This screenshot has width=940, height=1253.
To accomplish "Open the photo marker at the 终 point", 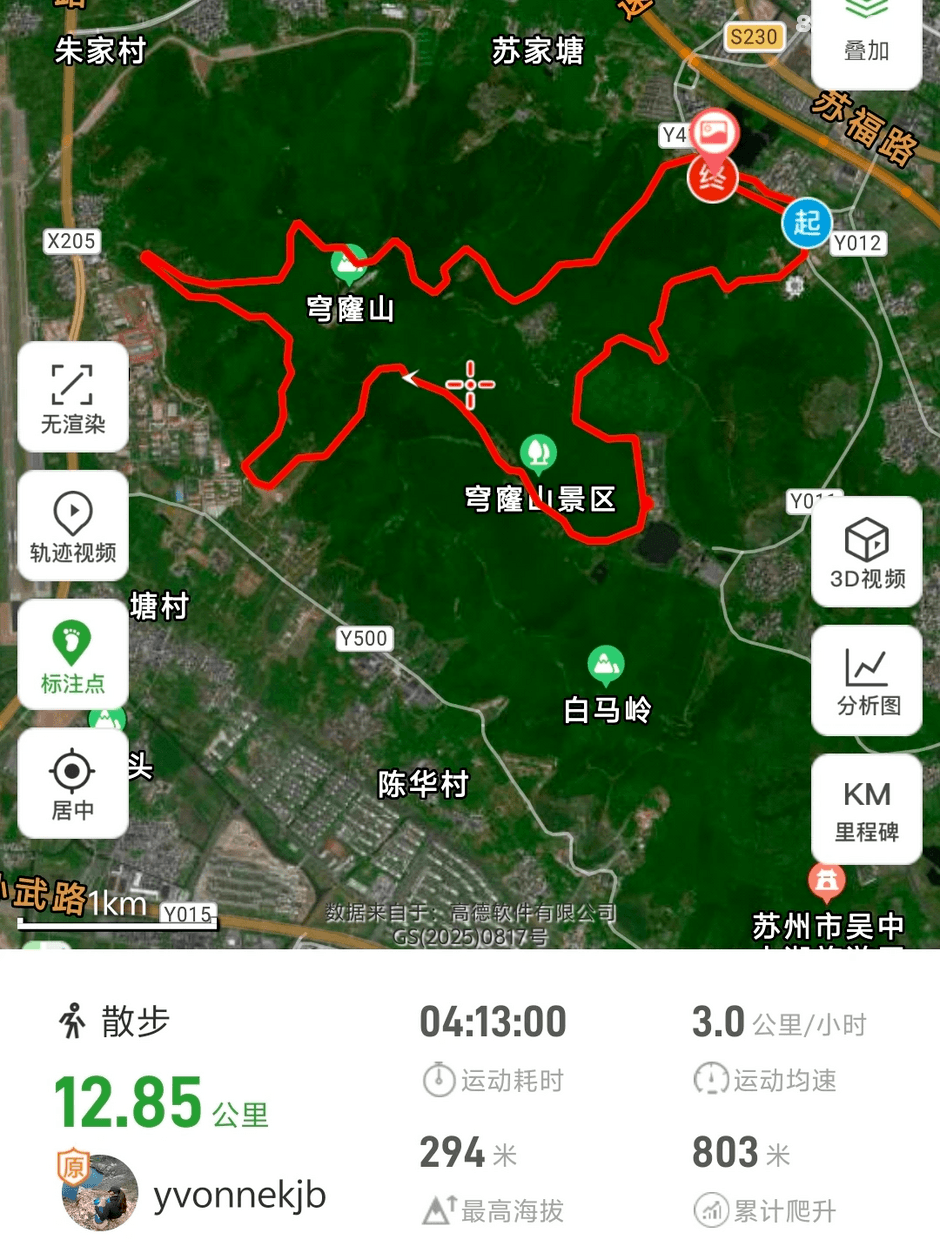I will pos(713,134).
